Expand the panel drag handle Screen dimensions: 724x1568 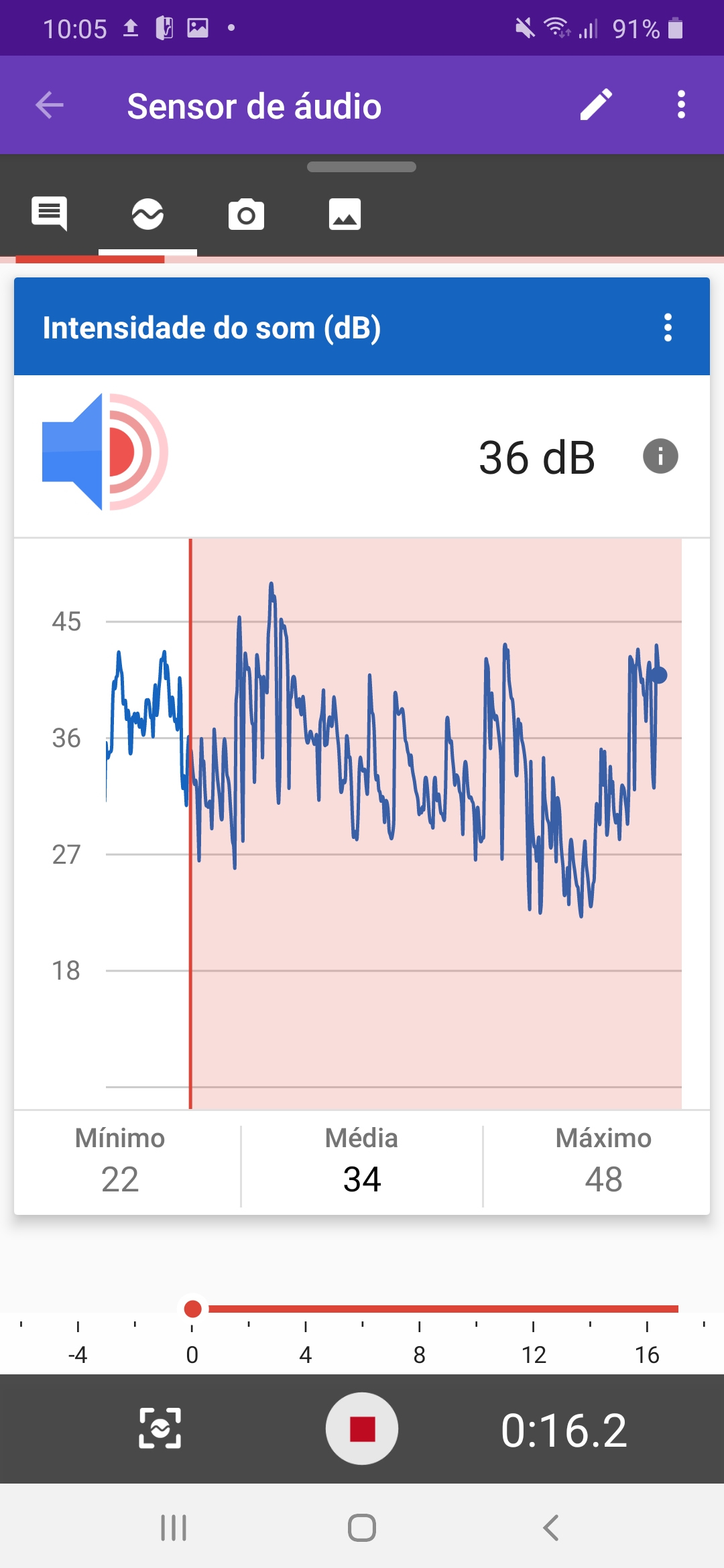(361, 167)
